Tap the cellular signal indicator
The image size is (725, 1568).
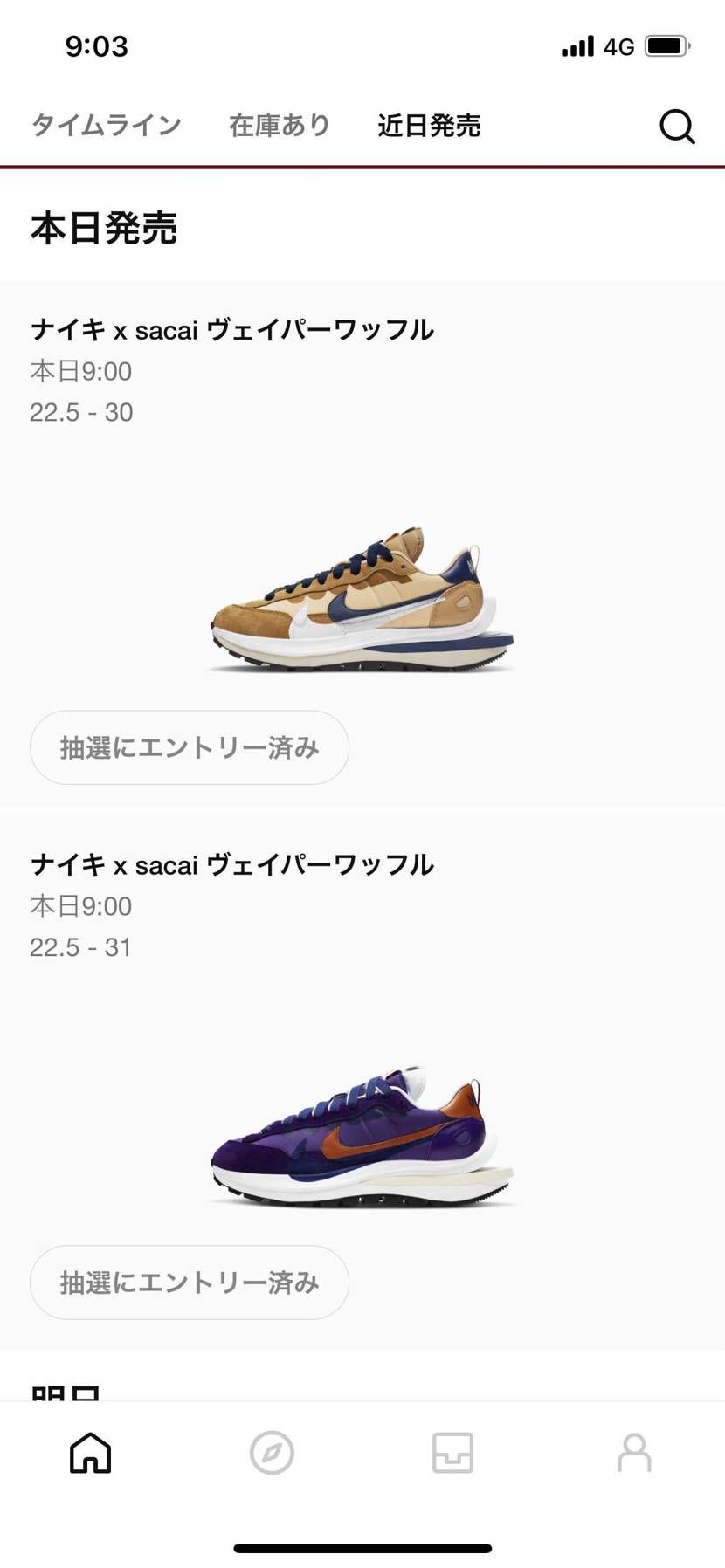point(578,45)
